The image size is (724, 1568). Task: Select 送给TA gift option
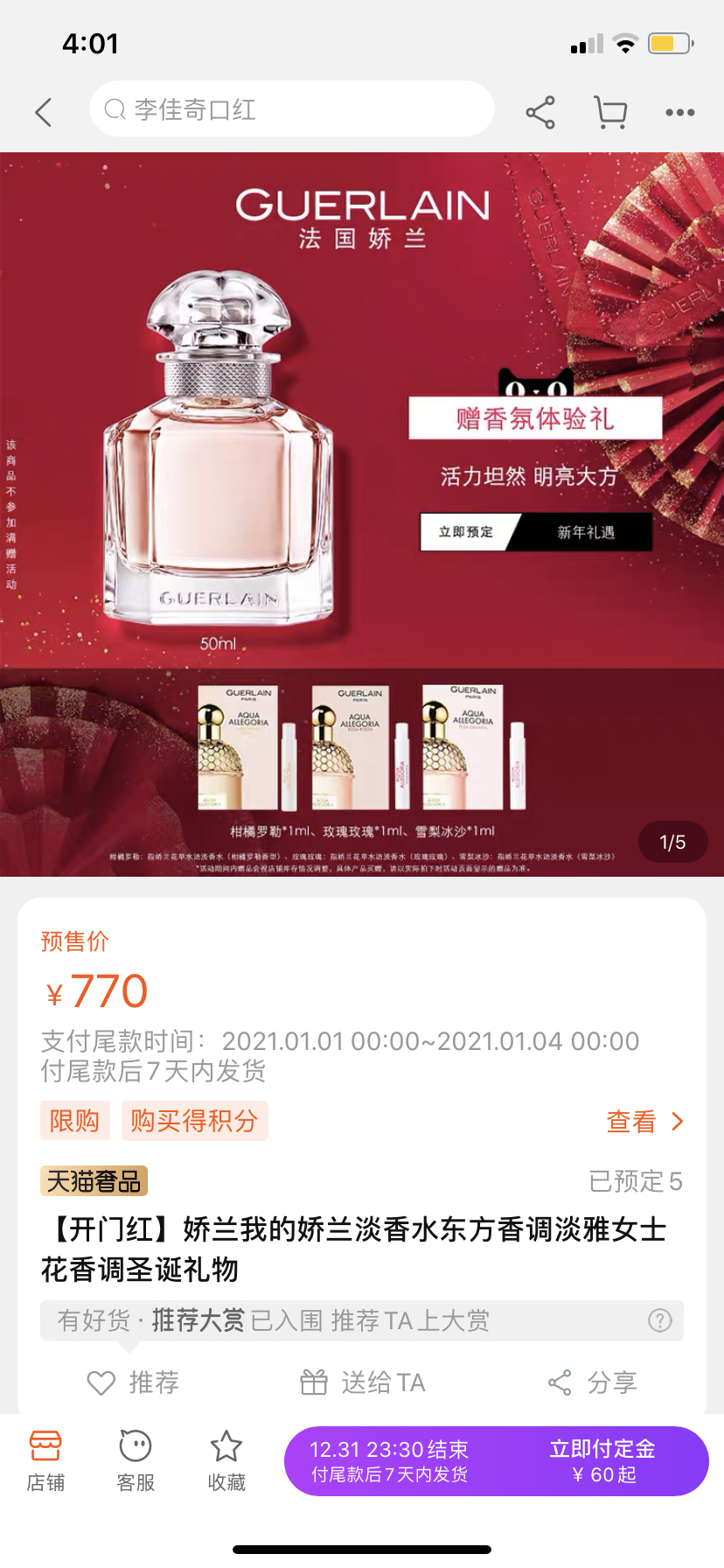362,1382
